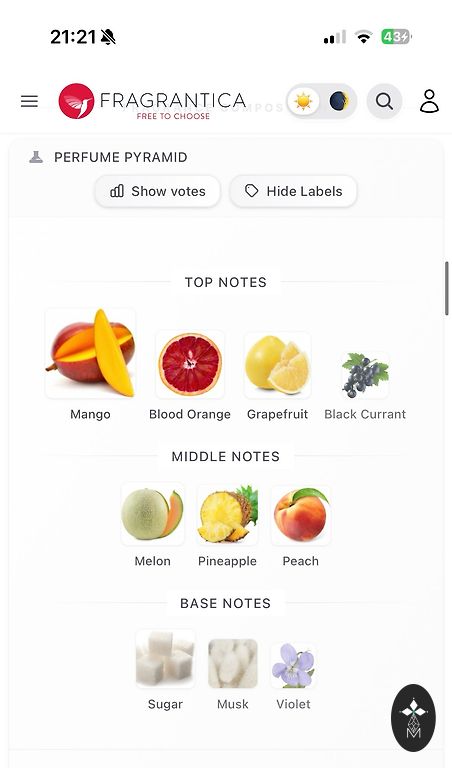Screen dimensions: 452x768
Task: Tap the floating black oval button
Action: pyautogui.click(x=413, y=718)
